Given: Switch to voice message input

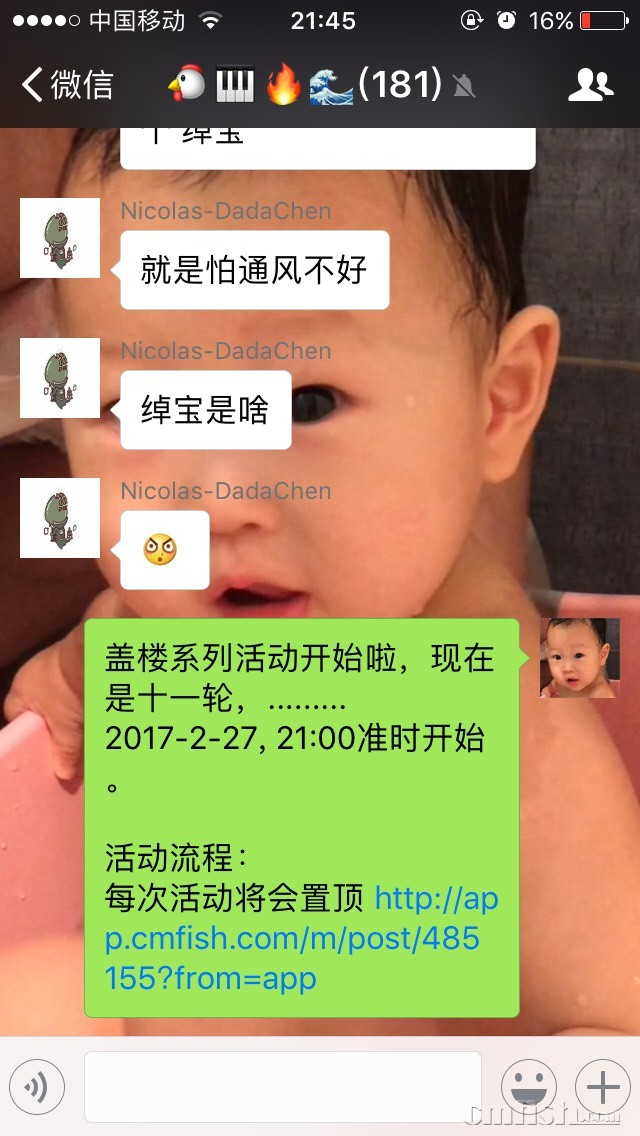Looking at the screenshot, I should [37, 1087].
